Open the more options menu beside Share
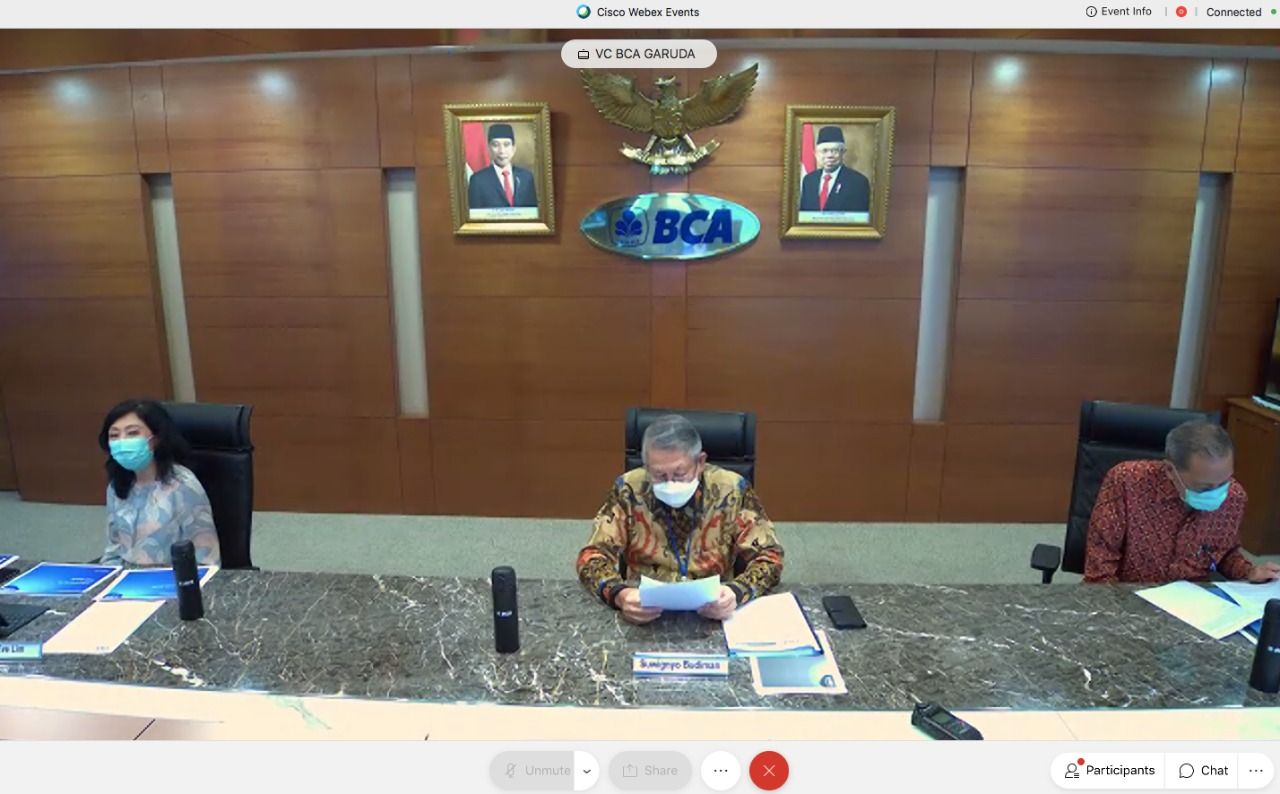 (x=720, y=771)
